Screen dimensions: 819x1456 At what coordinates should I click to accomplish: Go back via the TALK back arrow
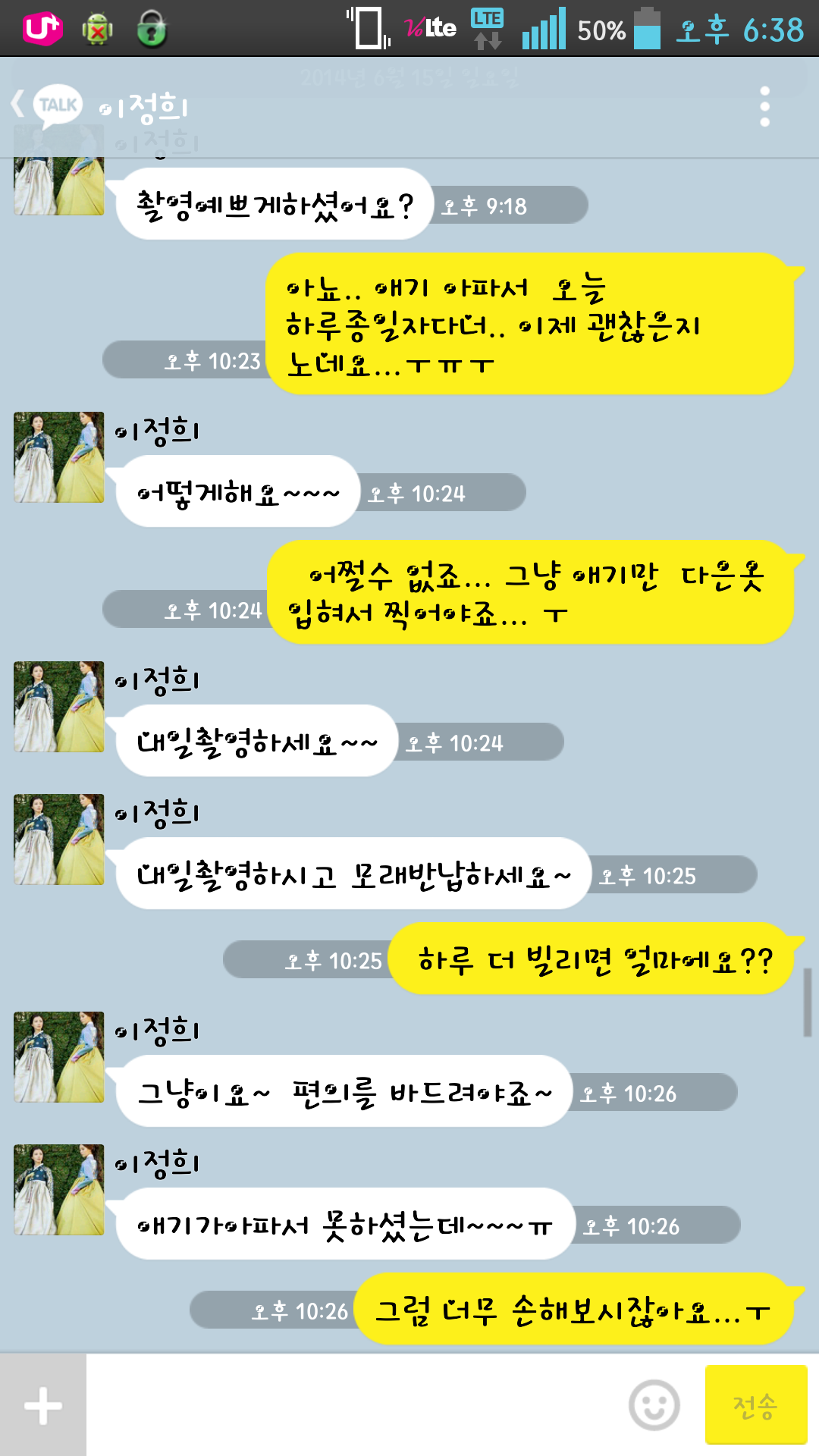pyautogui.click(x=45, y=105)
